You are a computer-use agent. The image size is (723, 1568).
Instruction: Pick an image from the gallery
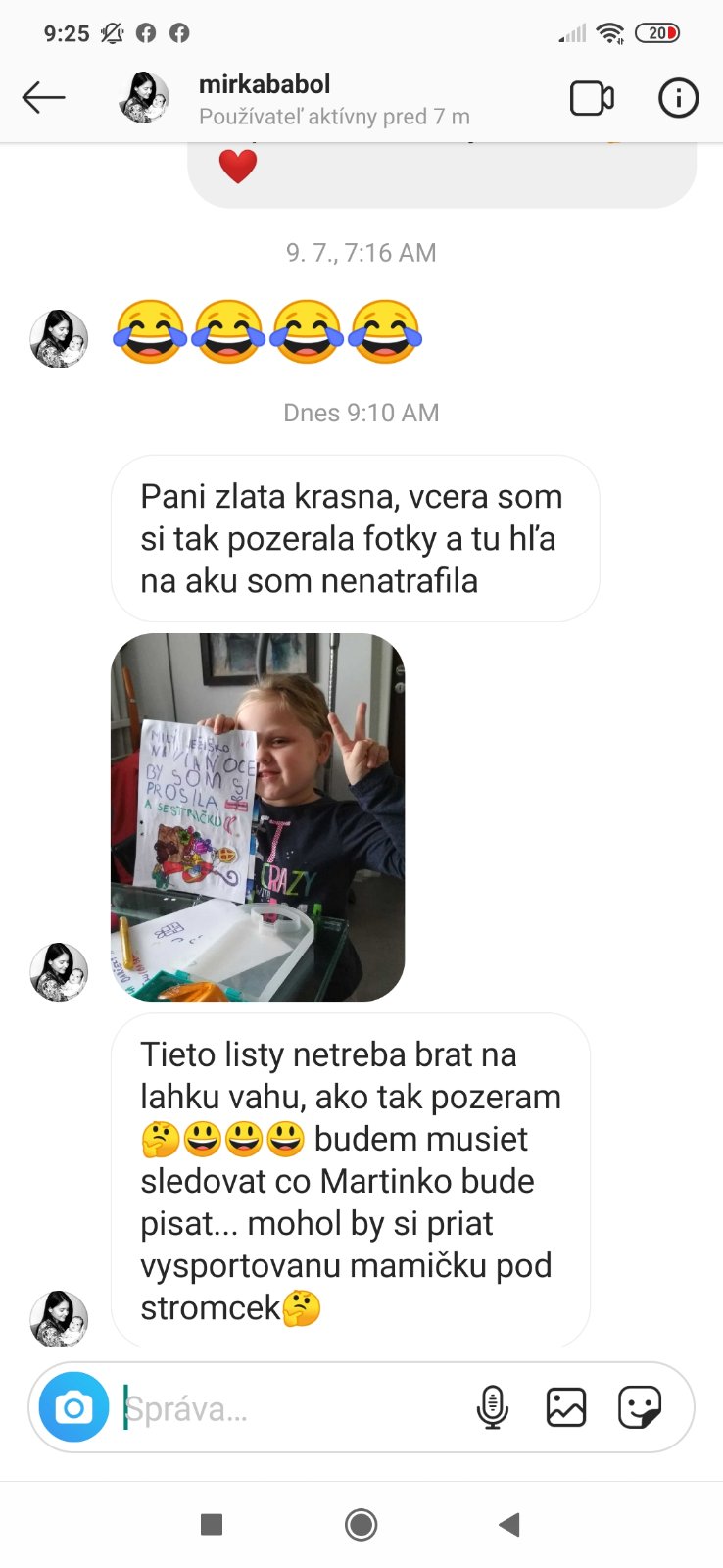[565, 1407]
